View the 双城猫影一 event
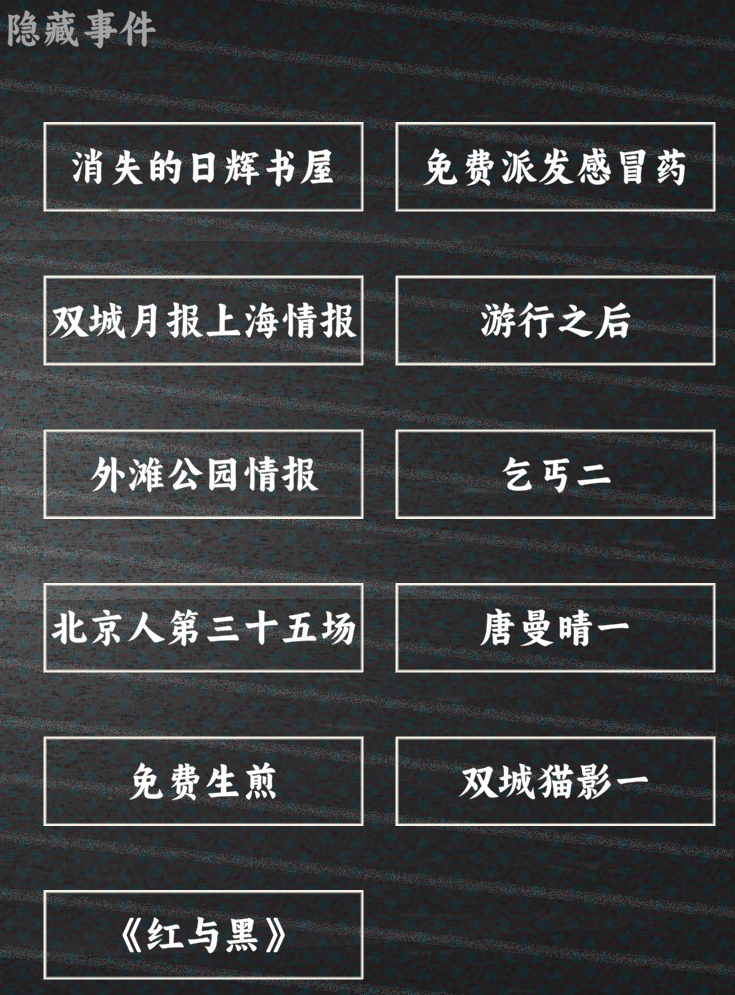The image size is (735, 995). (x=555, y=781)
